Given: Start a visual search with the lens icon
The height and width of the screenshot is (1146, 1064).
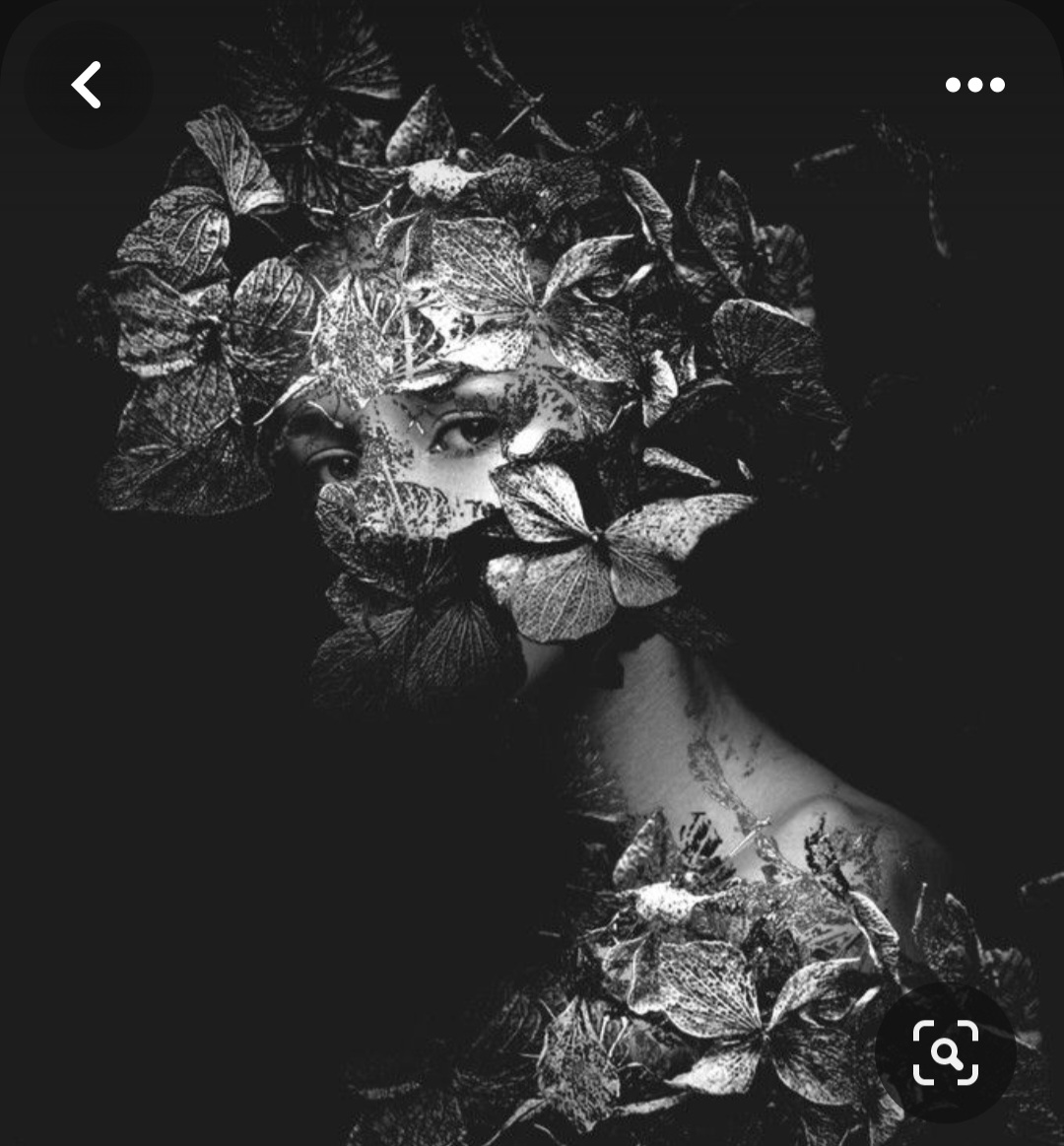Looking at the screenshot, I should click(x=946, y=1052).
